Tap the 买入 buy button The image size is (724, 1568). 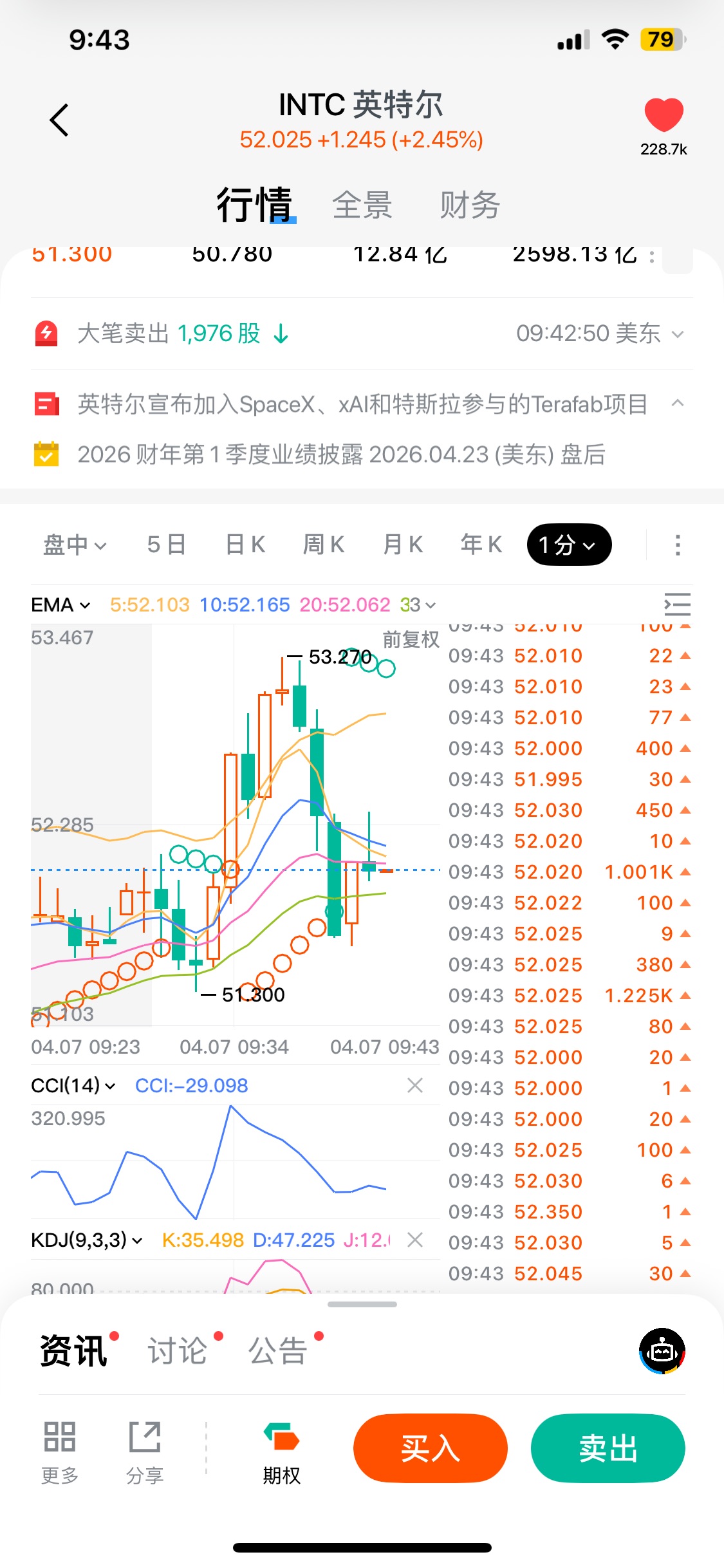tap(430, 1448)
